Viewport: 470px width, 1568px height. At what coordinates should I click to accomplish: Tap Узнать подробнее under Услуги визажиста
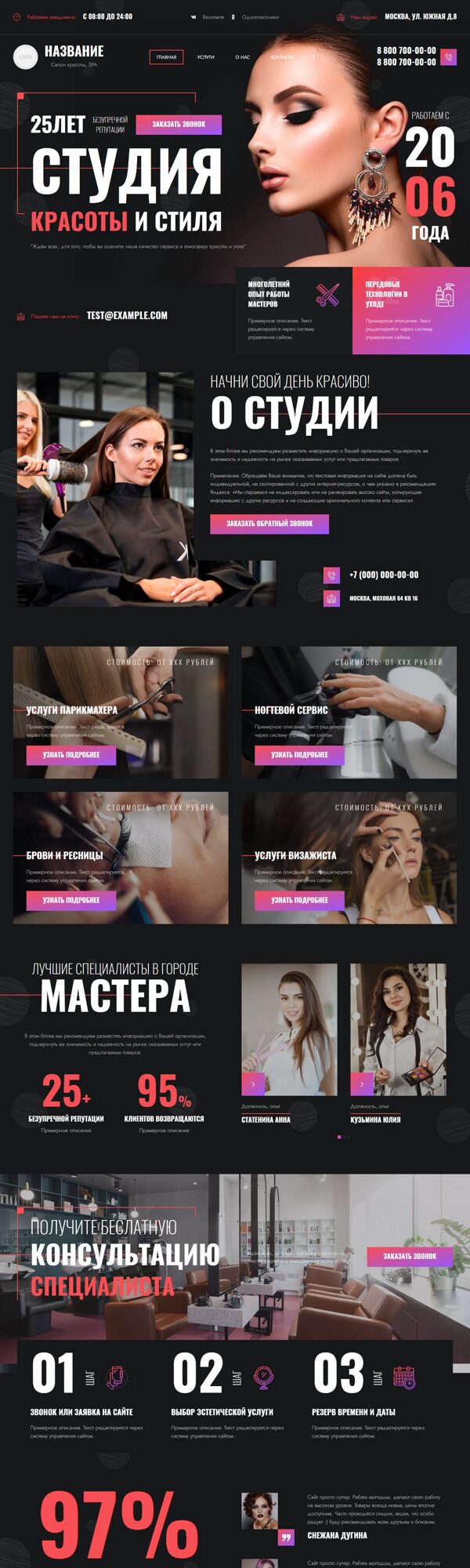[x=299, y=899]
